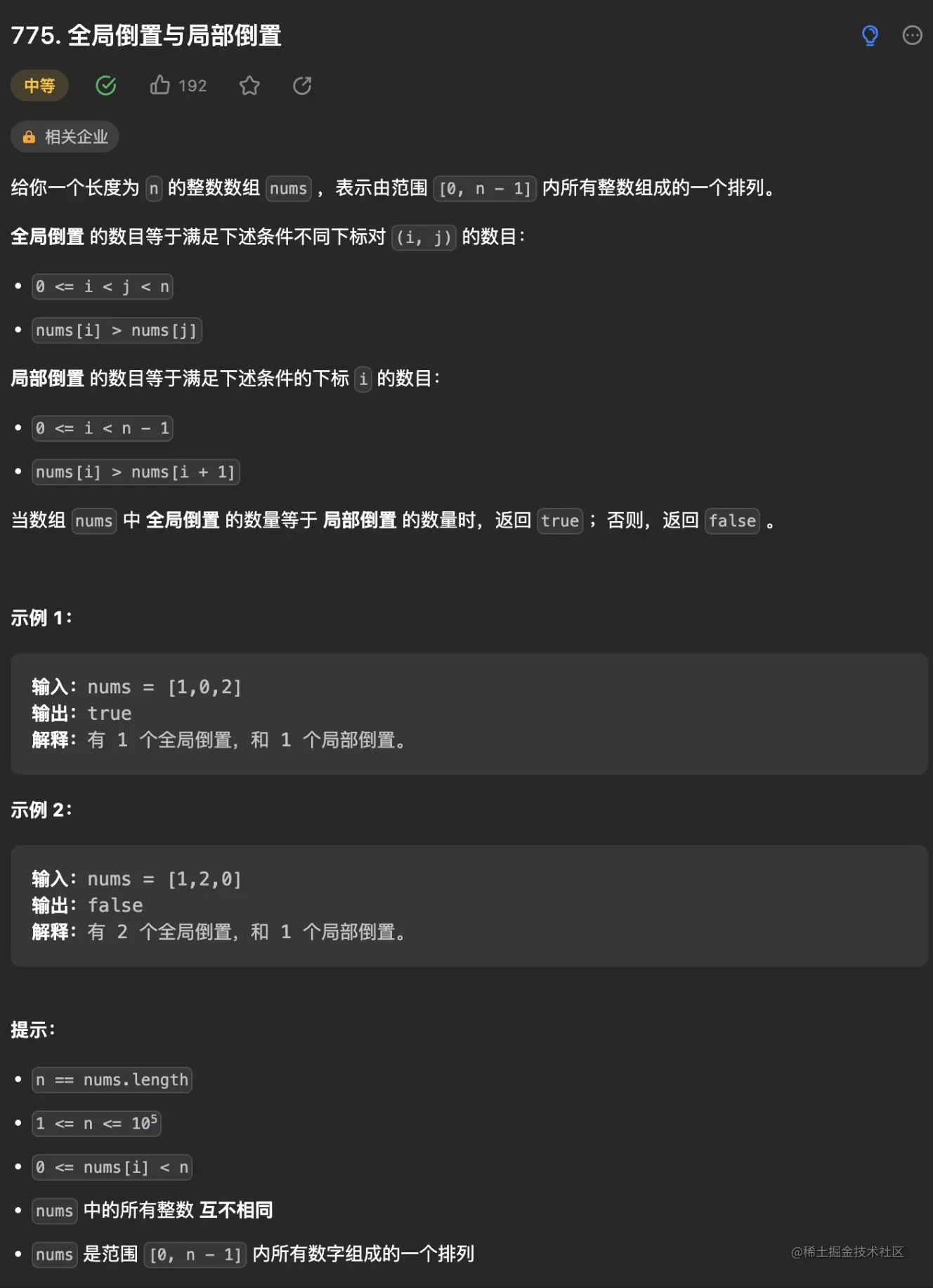The image size is (933, 1288).
Task: Tap the 中等 difficulty tag
Action: click(39, 86)
